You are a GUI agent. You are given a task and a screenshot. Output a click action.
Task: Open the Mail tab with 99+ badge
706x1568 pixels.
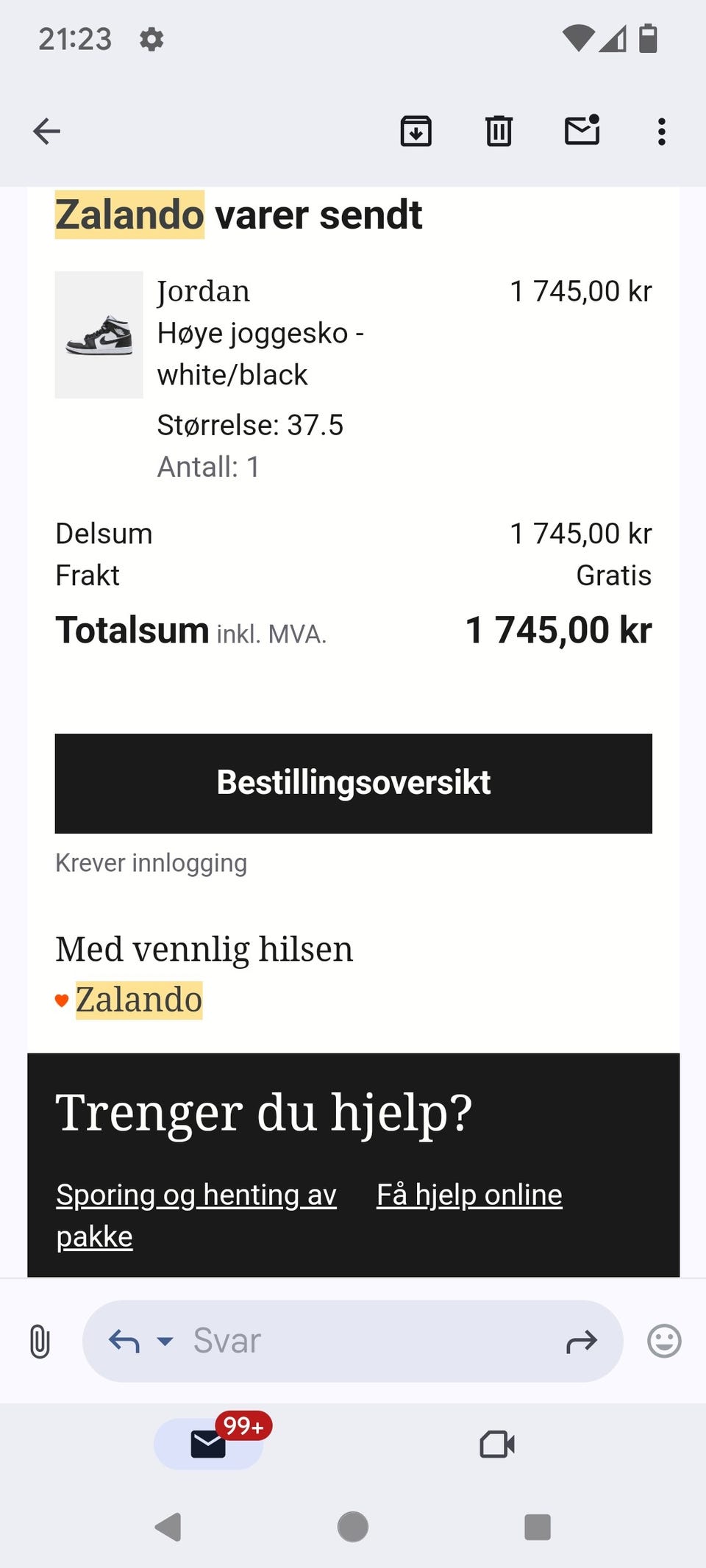pyautogui.click(x=209, y=1442)
